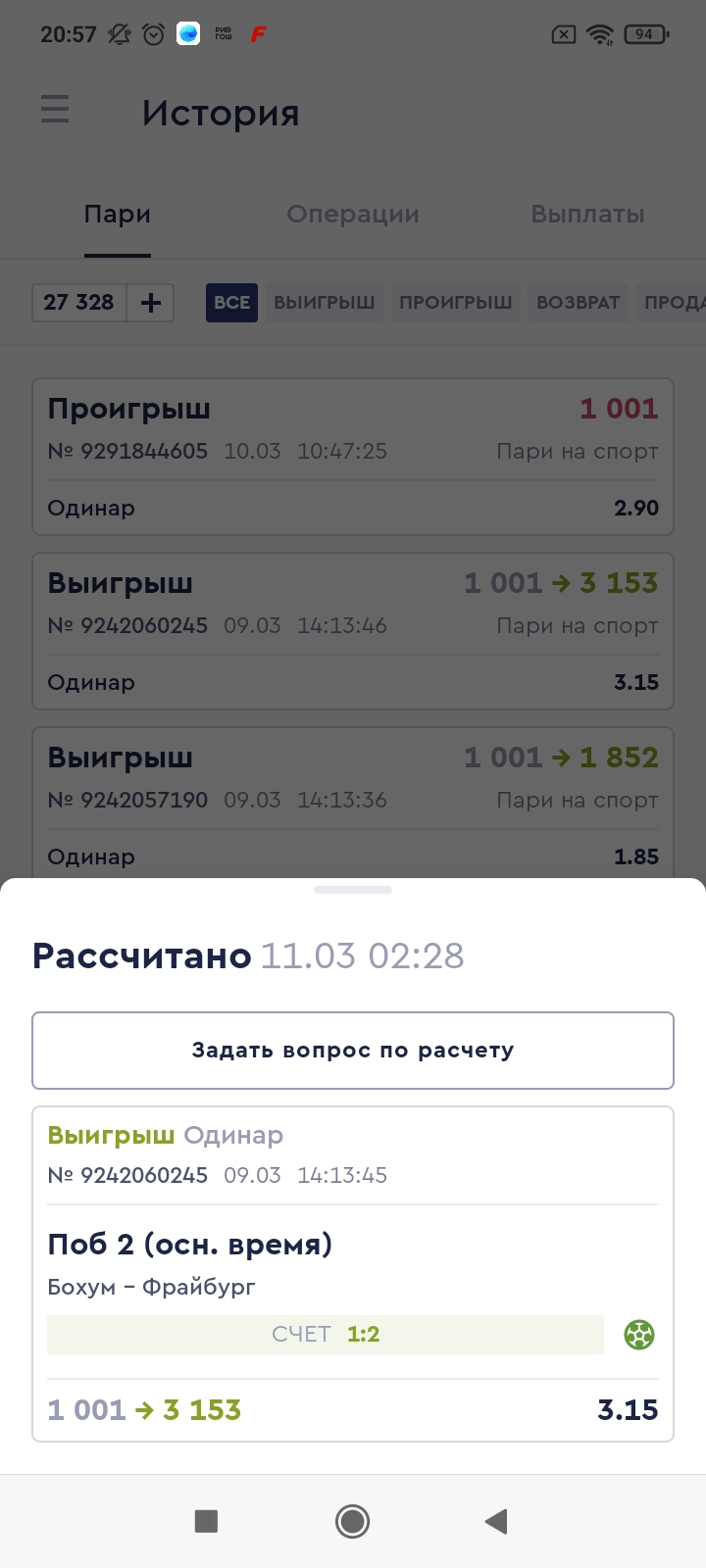This screenshot has width=706, height=1568.
Task: Filter bets by ВЫИГРЫШ
Action: (325, 303)
